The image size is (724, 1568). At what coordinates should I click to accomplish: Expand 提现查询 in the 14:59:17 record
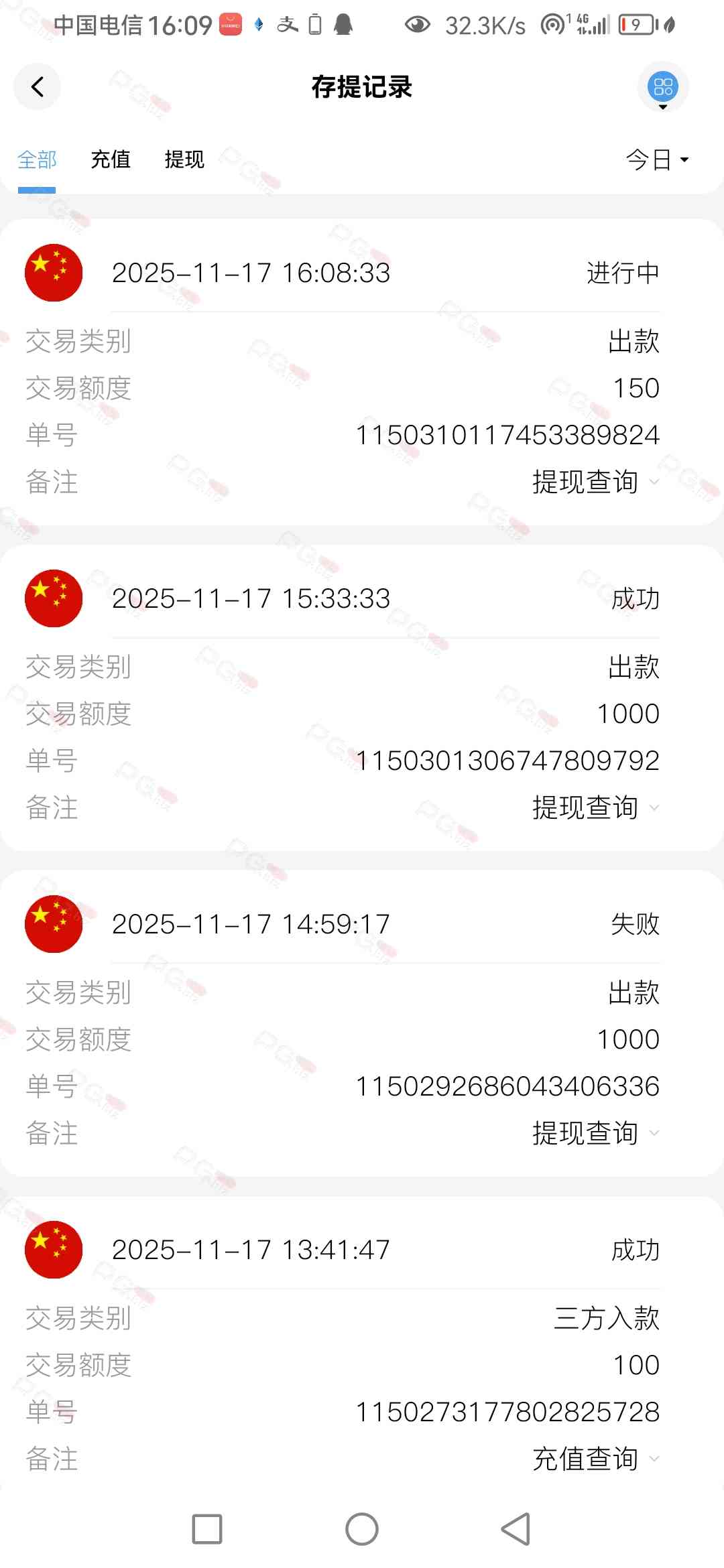pos(595,1133)
